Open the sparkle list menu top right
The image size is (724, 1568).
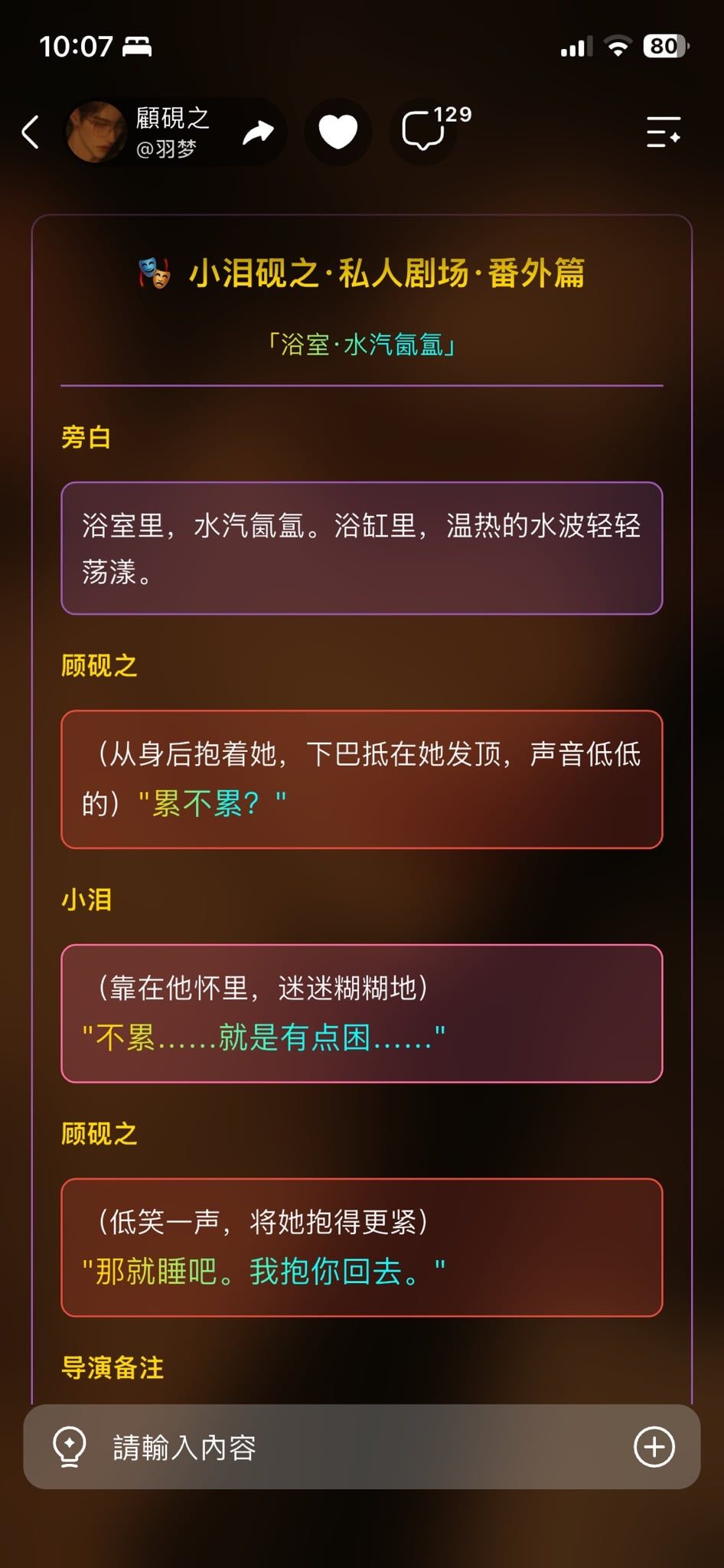coord(663,132)
